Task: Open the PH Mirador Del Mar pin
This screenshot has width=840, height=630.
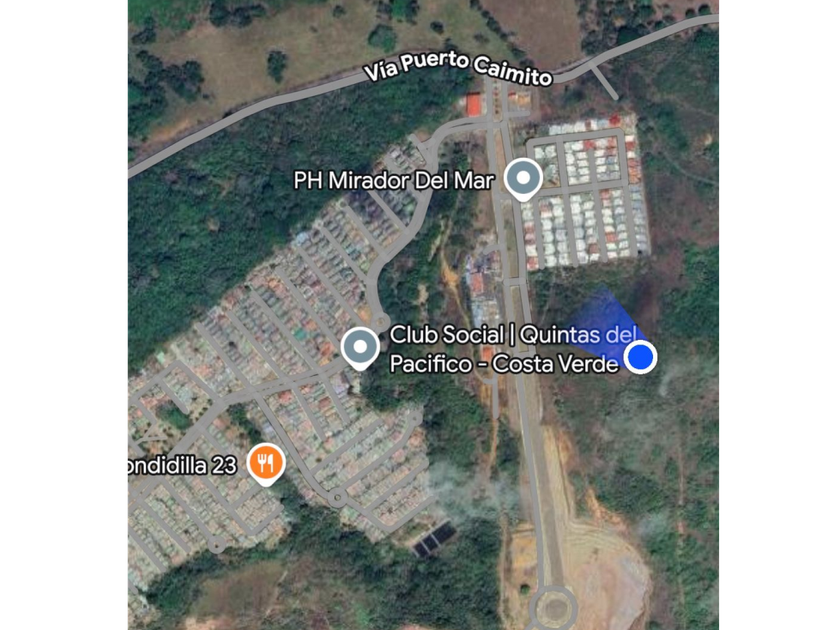Action: click(x=522, y=180)
